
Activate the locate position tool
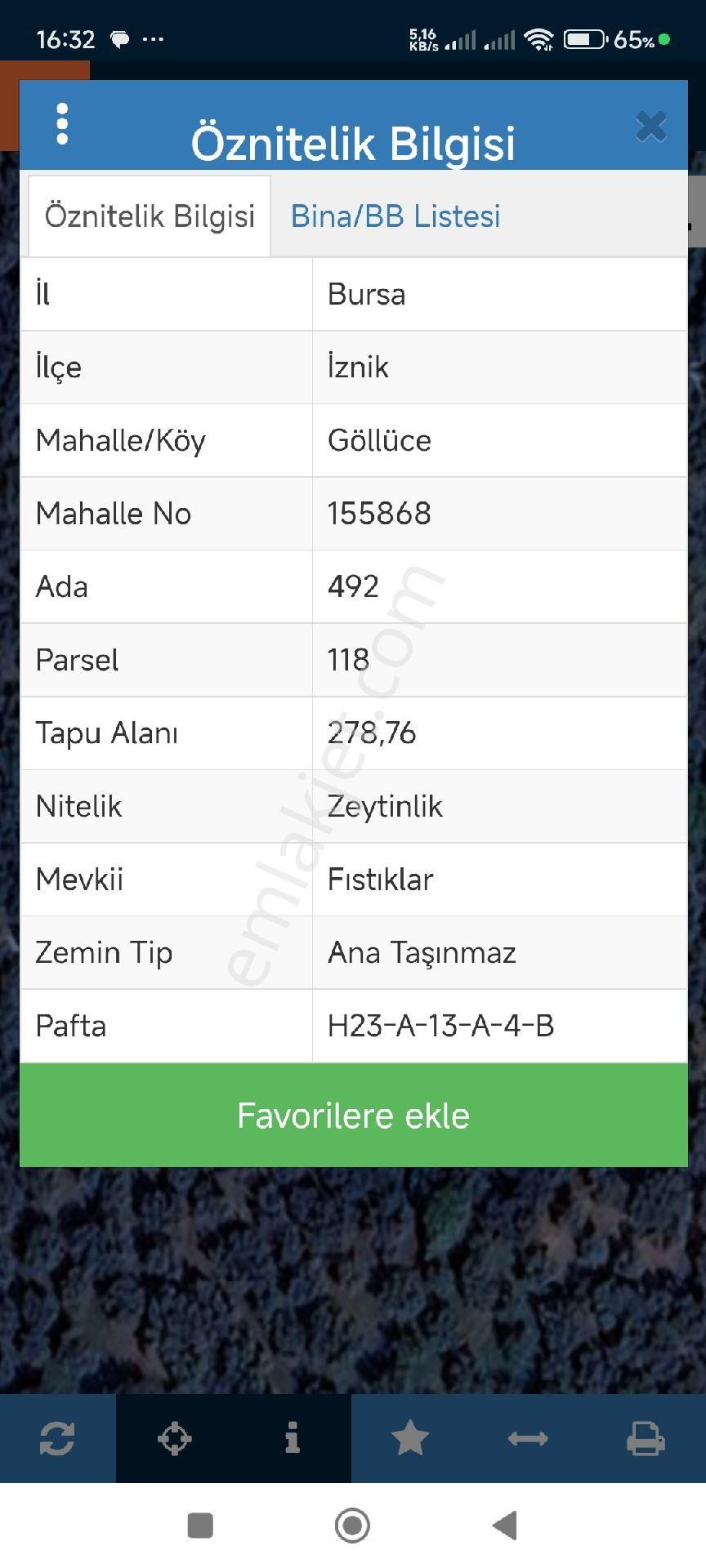pyautogui.click(x=175, y=1438)
